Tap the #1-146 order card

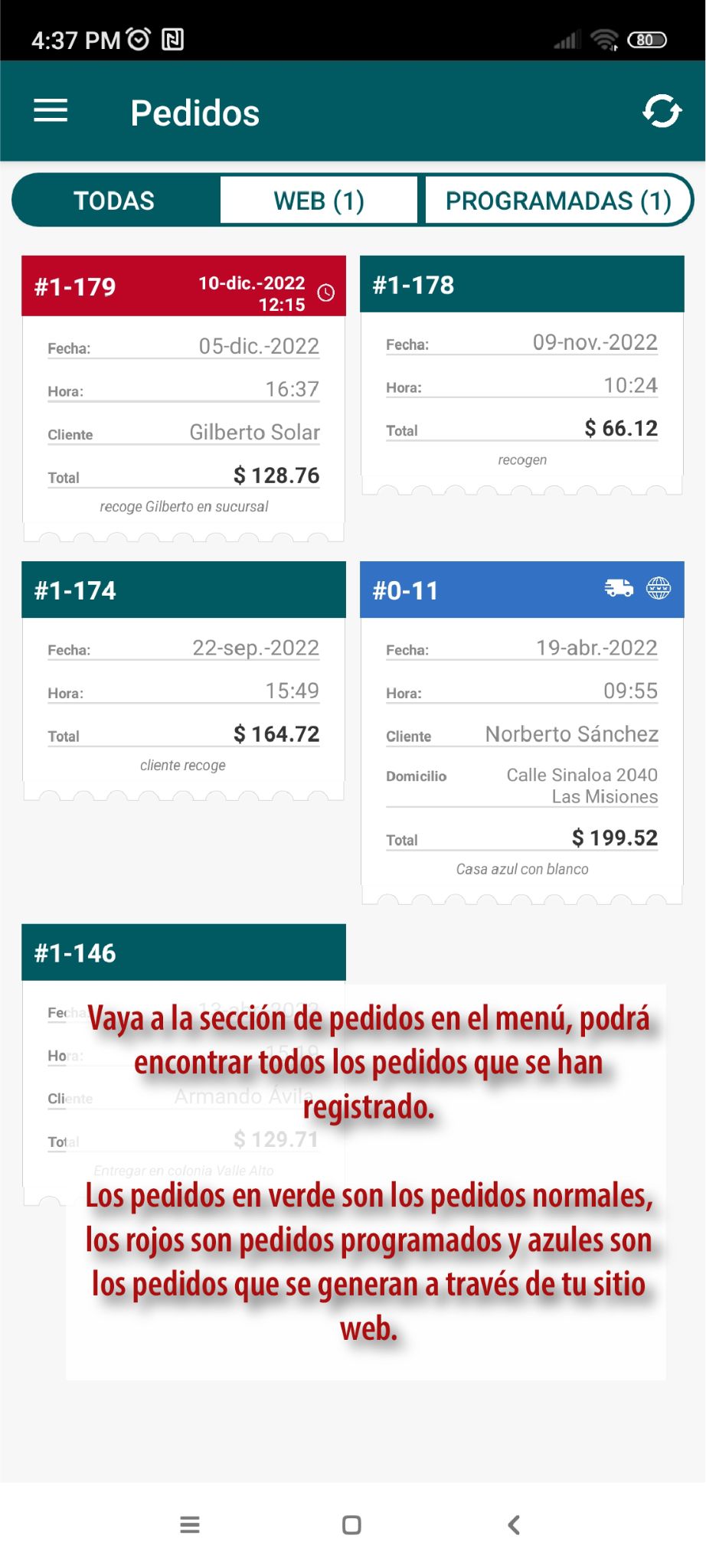point(184,953)
